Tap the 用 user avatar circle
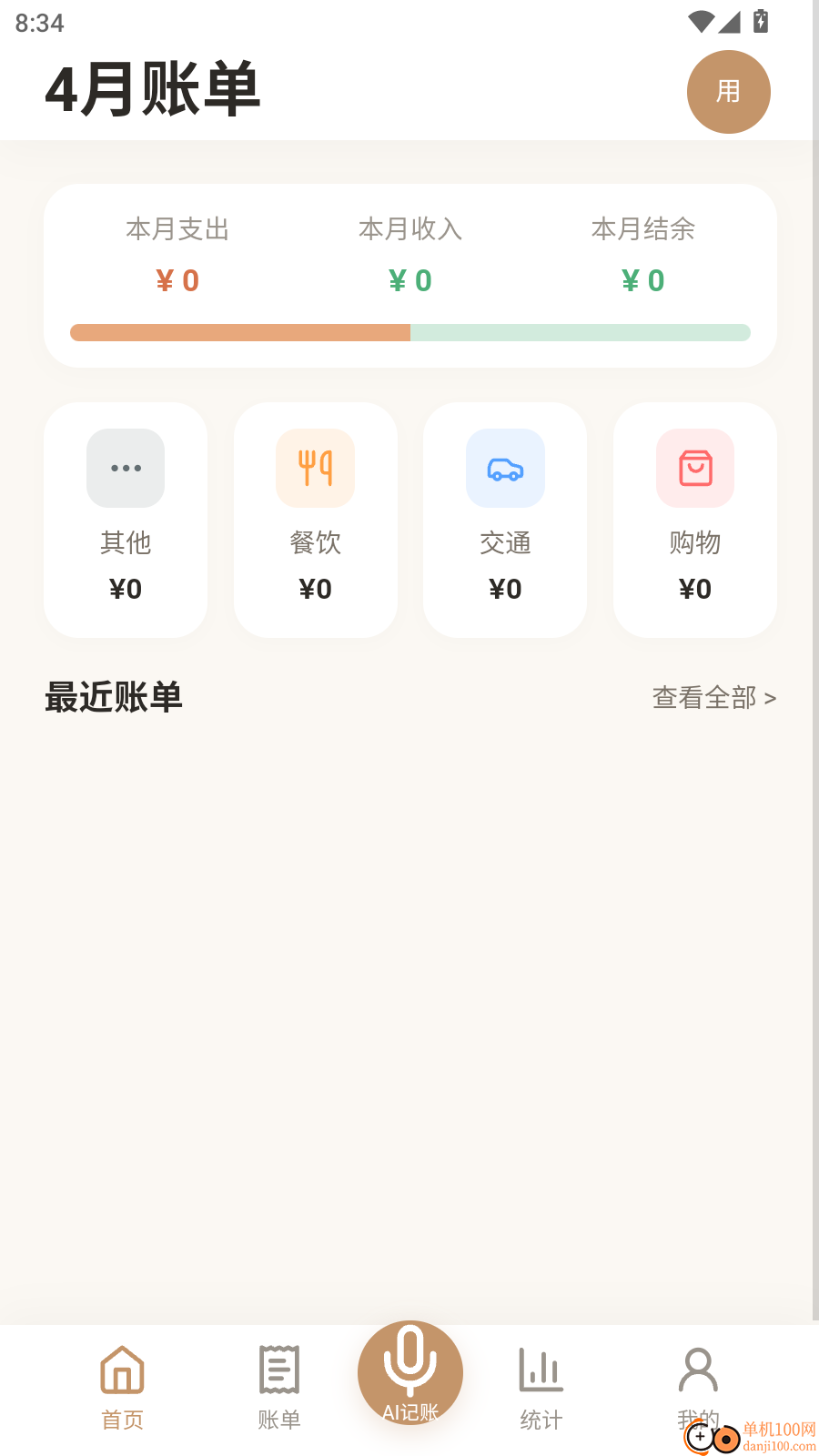The height and width of the screenshot is (1456, 819). point(728,92)
